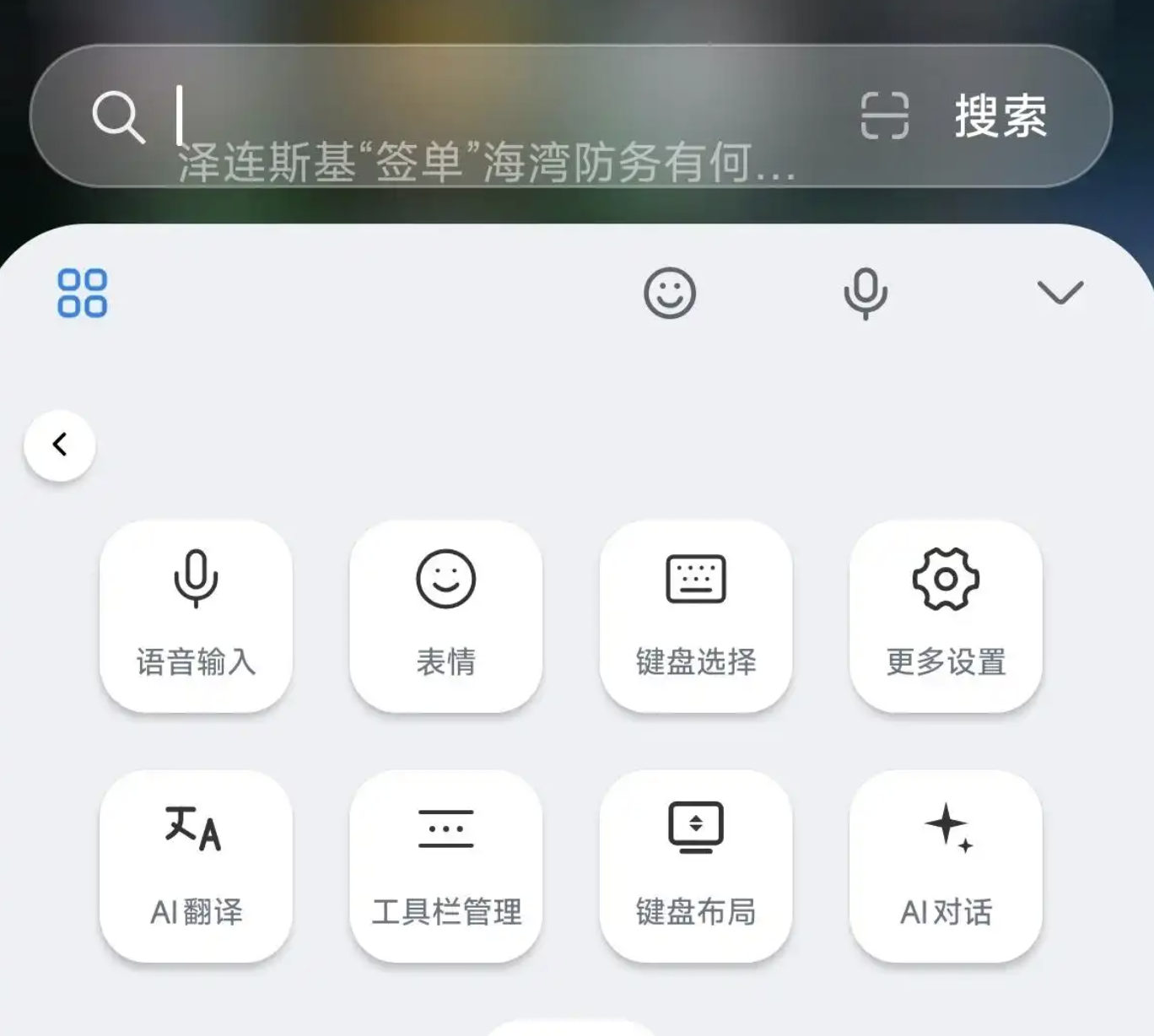Open the scan icon in search bar

coord(884,116)
